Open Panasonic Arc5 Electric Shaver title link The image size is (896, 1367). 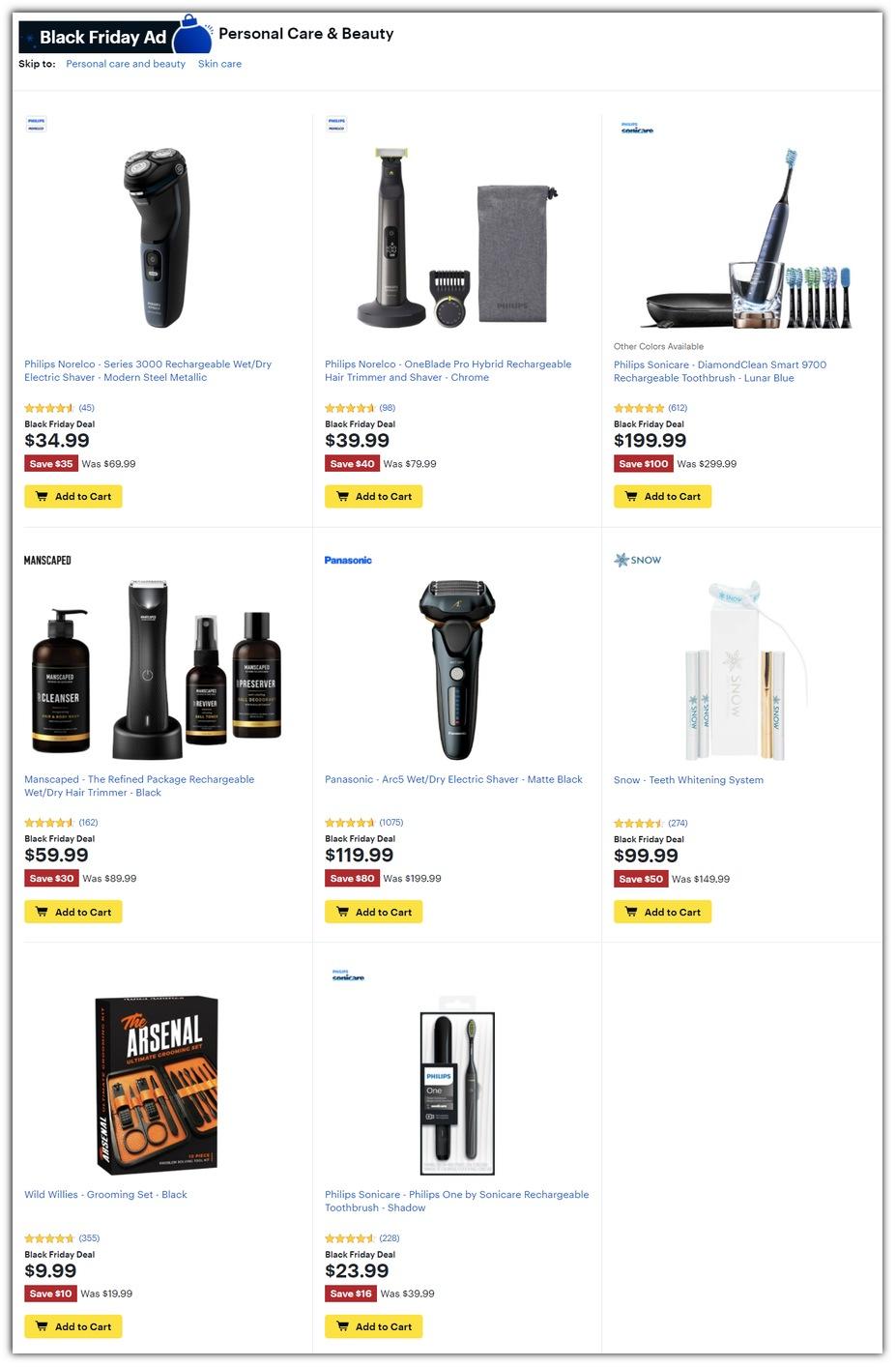(453, 779)
